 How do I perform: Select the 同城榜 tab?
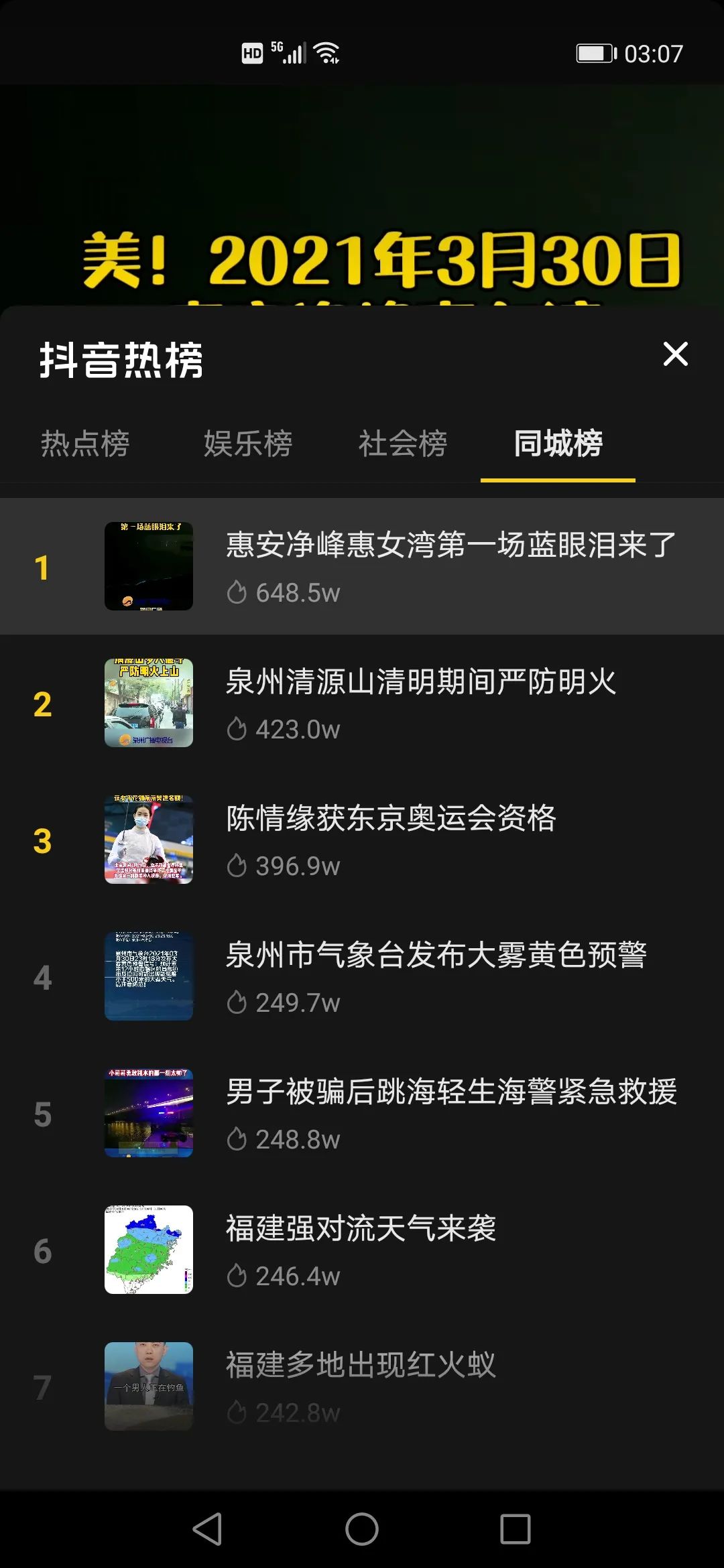[558, 444]
